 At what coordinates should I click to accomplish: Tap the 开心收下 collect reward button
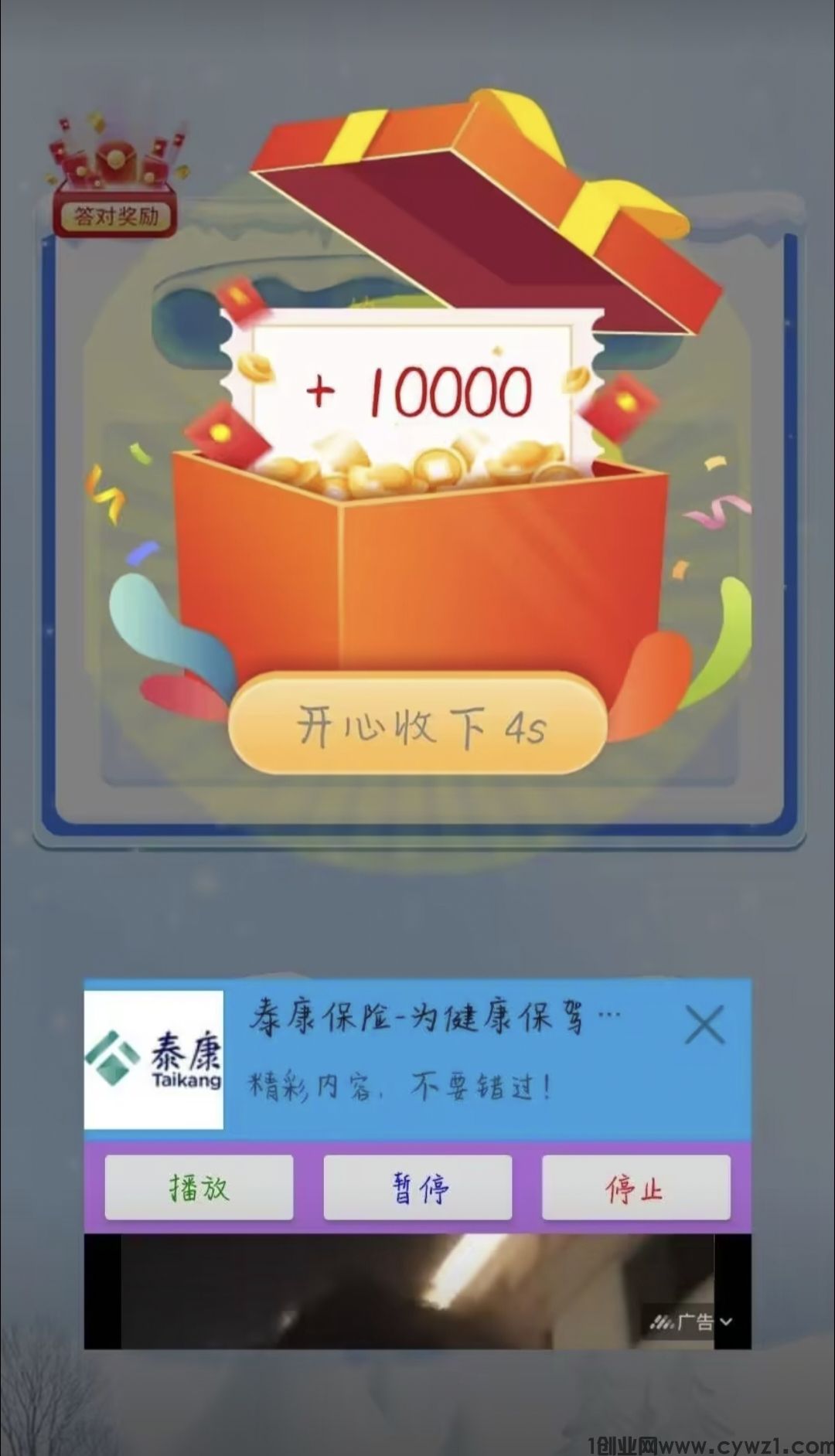tap(417, 724)
